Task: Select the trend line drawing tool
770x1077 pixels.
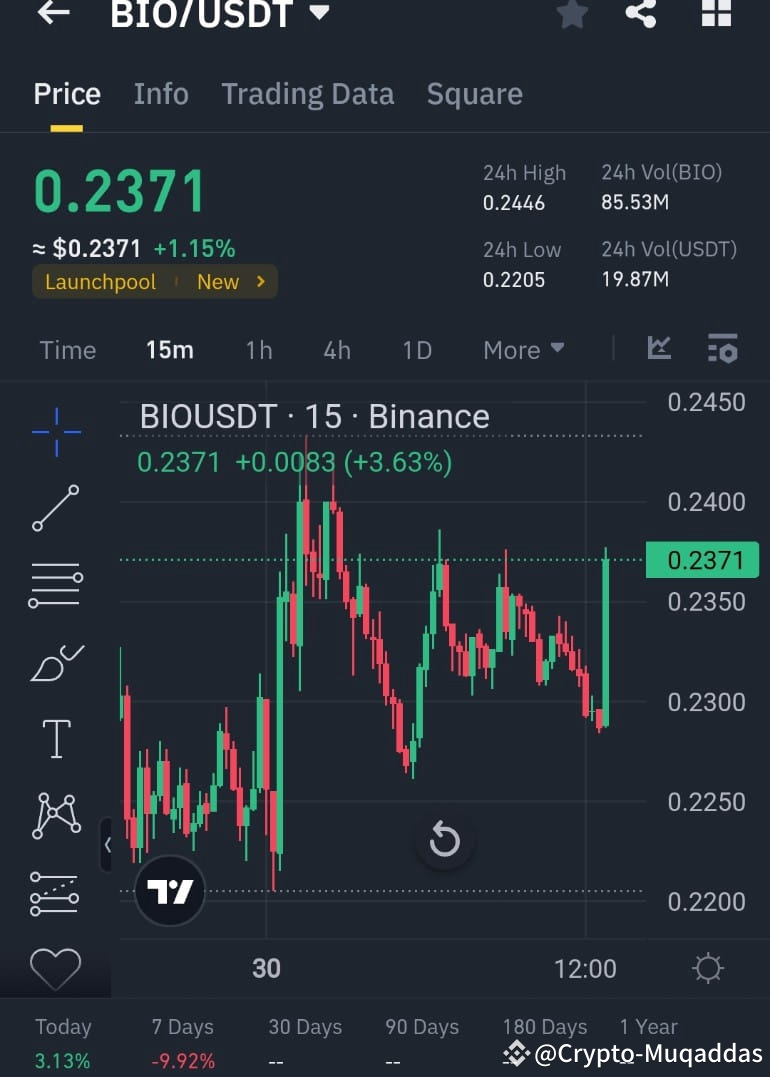Action: pos(56,508)
